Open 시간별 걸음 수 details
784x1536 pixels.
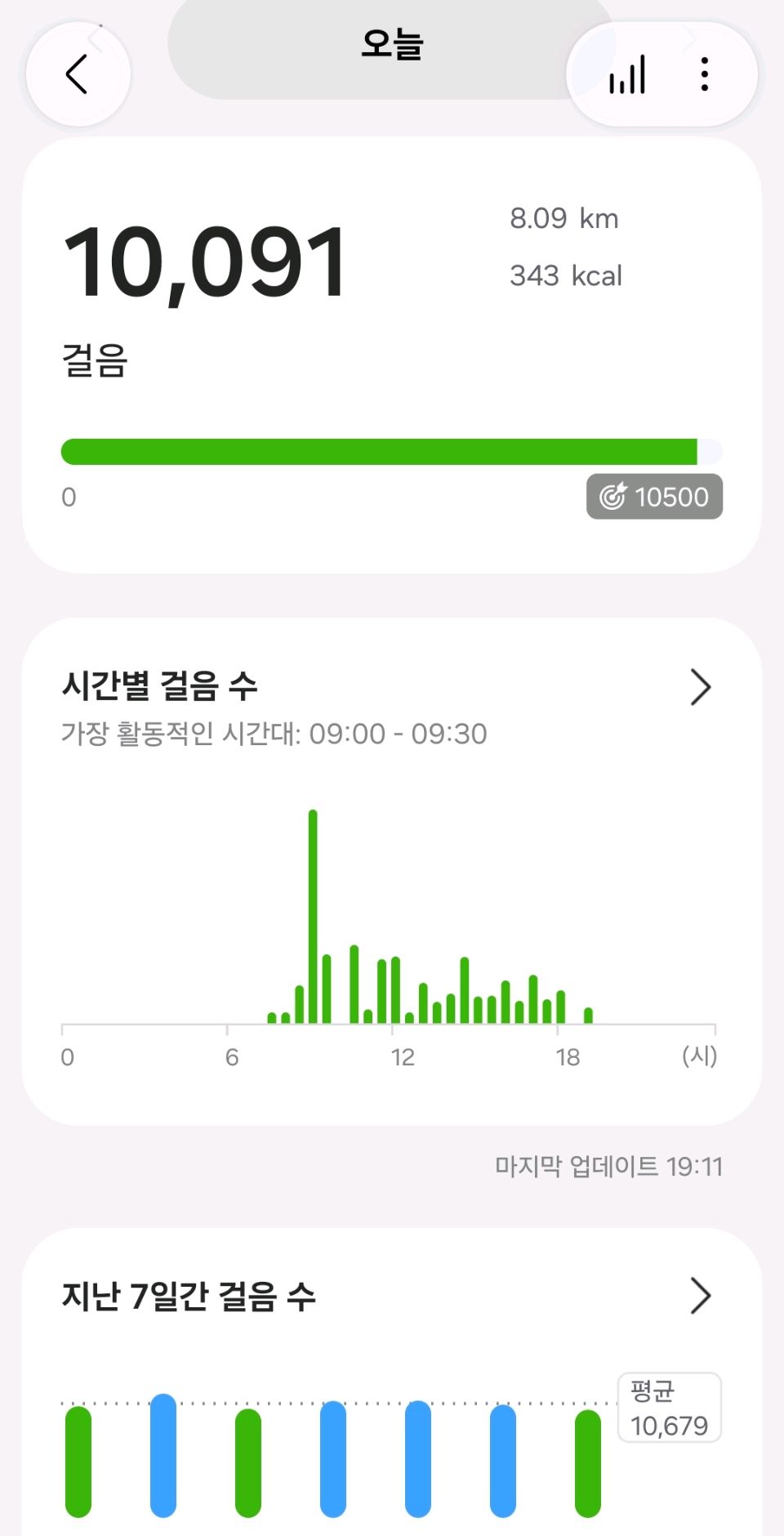pos(701,687)
